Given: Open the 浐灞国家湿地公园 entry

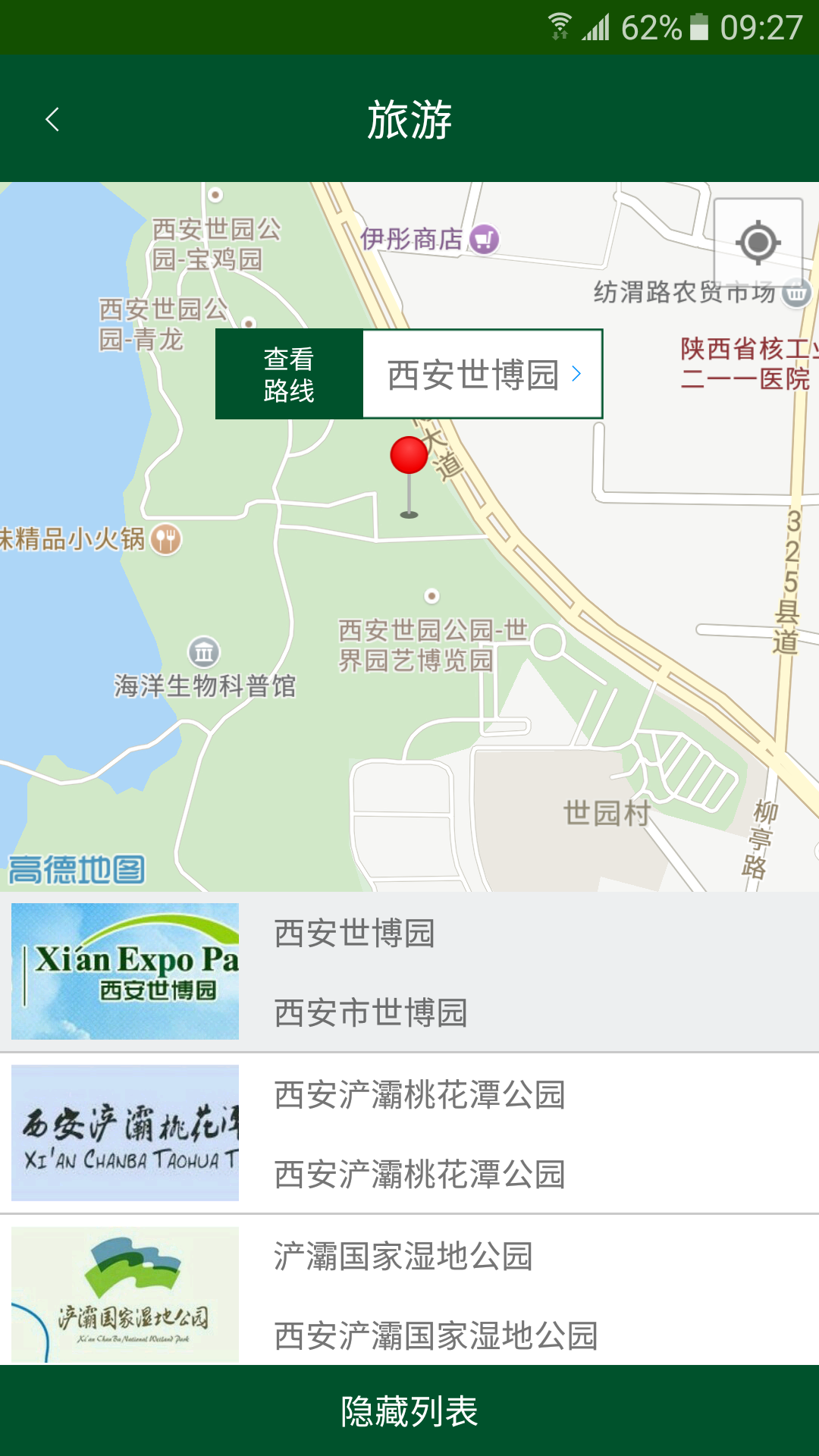Looking at the screenshot, I should [x=403, y=1257].
